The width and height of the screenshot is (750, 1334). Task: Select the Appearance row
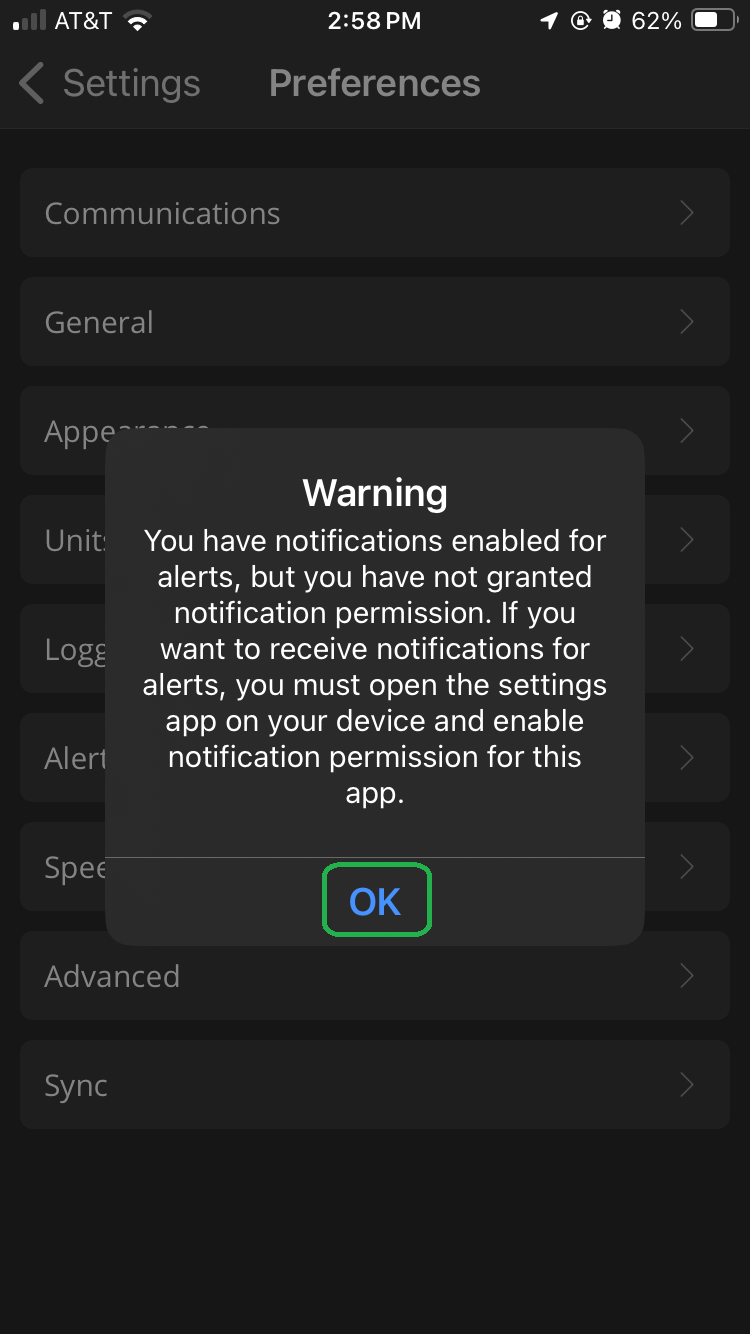[x=375, y=431]
